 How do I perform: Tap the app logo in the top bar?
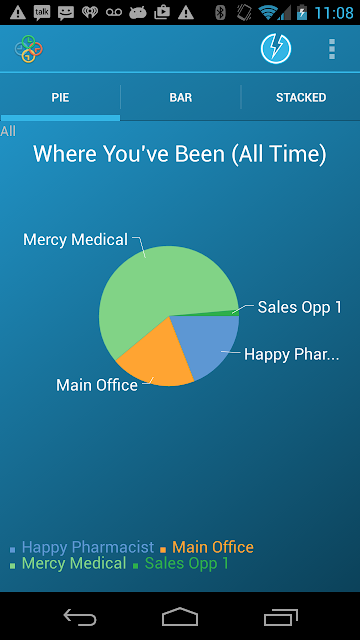(29, 49)
